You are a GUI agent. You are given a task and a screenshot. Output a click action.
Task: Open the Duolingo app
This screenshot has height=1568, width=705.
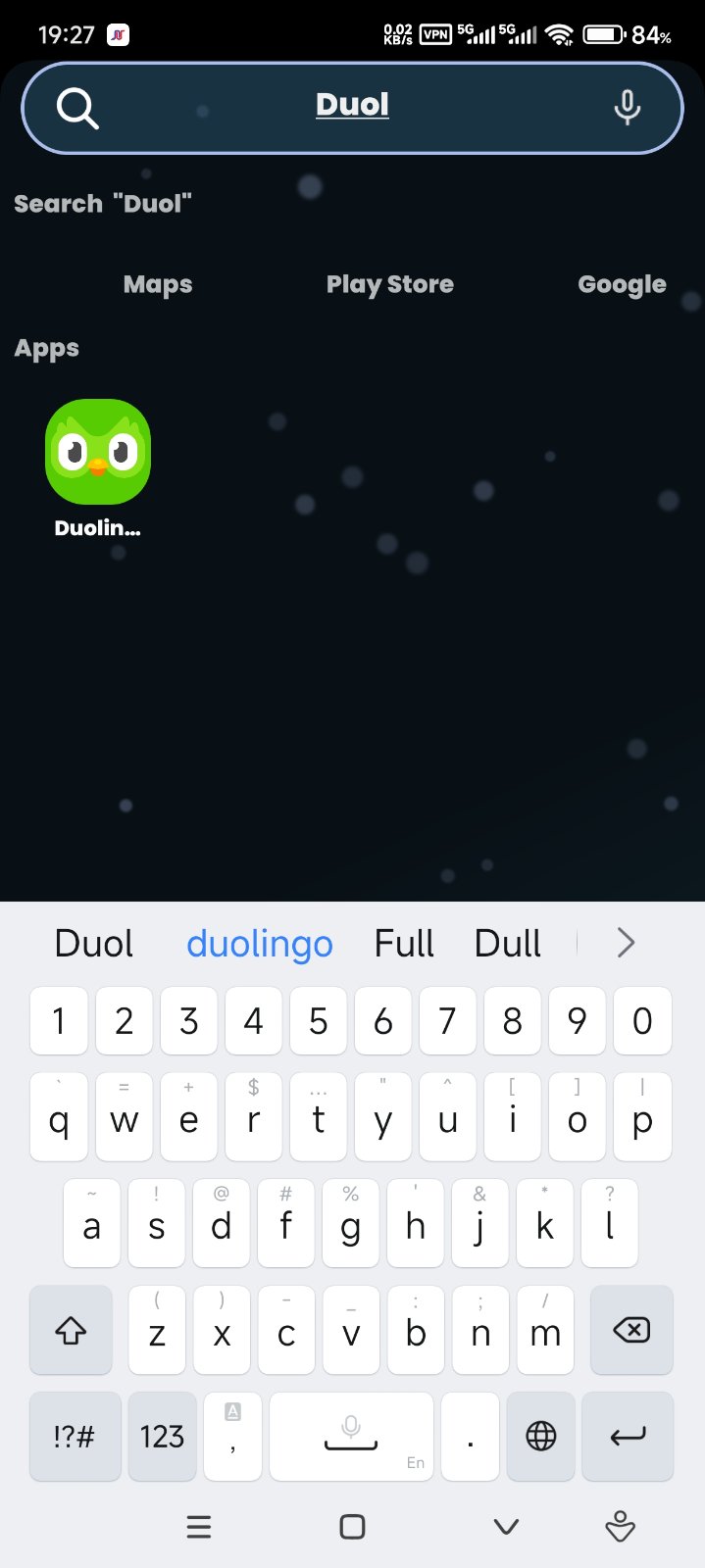98,453
